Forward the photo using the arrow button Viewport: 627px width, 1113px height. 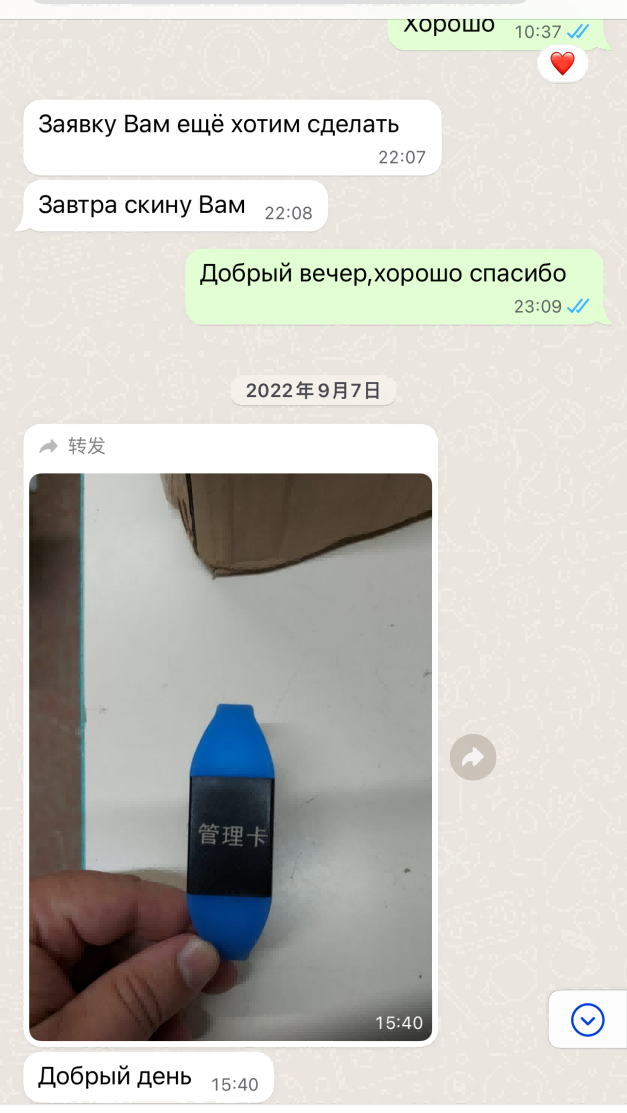473,757
